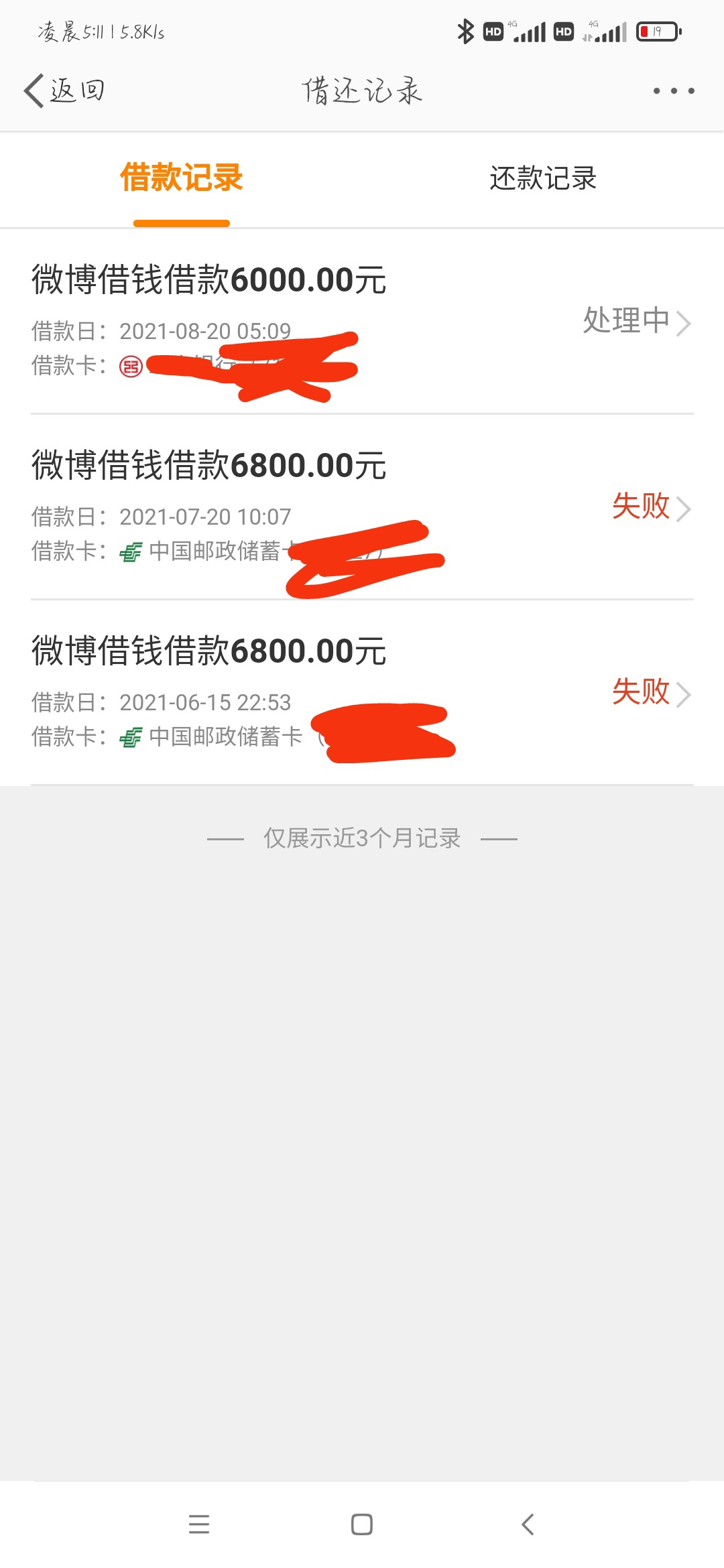View the failed 6800.00元 loan from 2021-06-15
Viewport: 724px width, 1568px height.
tap(362, 693)
